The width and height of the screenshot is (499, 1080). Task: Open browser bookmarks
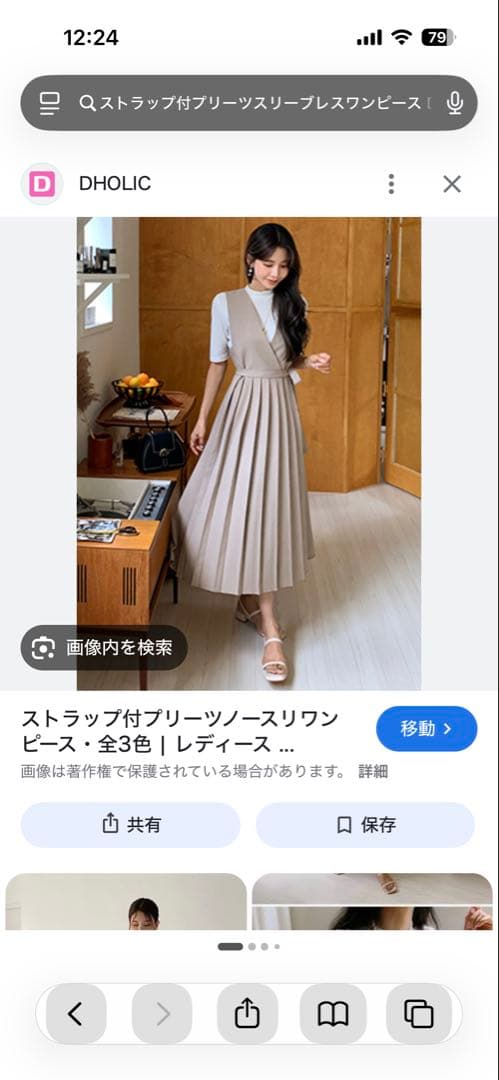[332, 1014]
